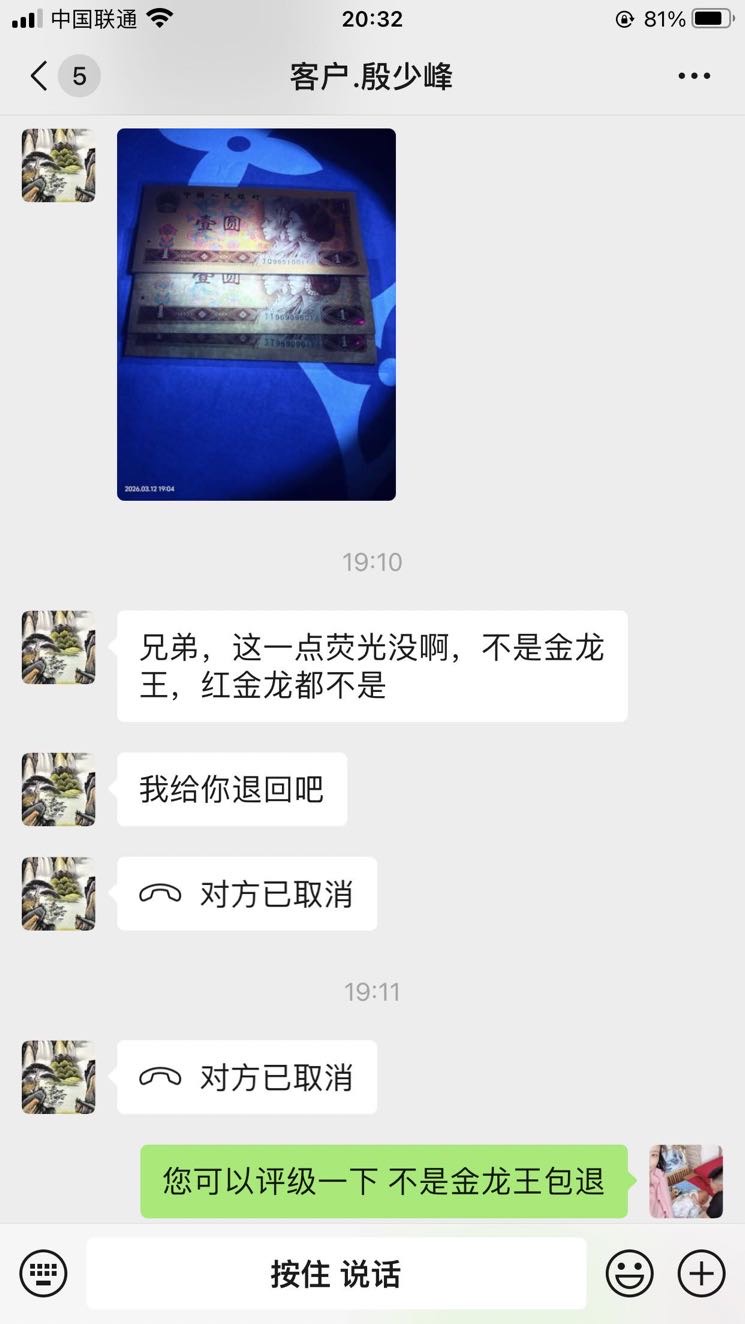
Task: Go back to the chat list
Action: click(x=40, y=76)
